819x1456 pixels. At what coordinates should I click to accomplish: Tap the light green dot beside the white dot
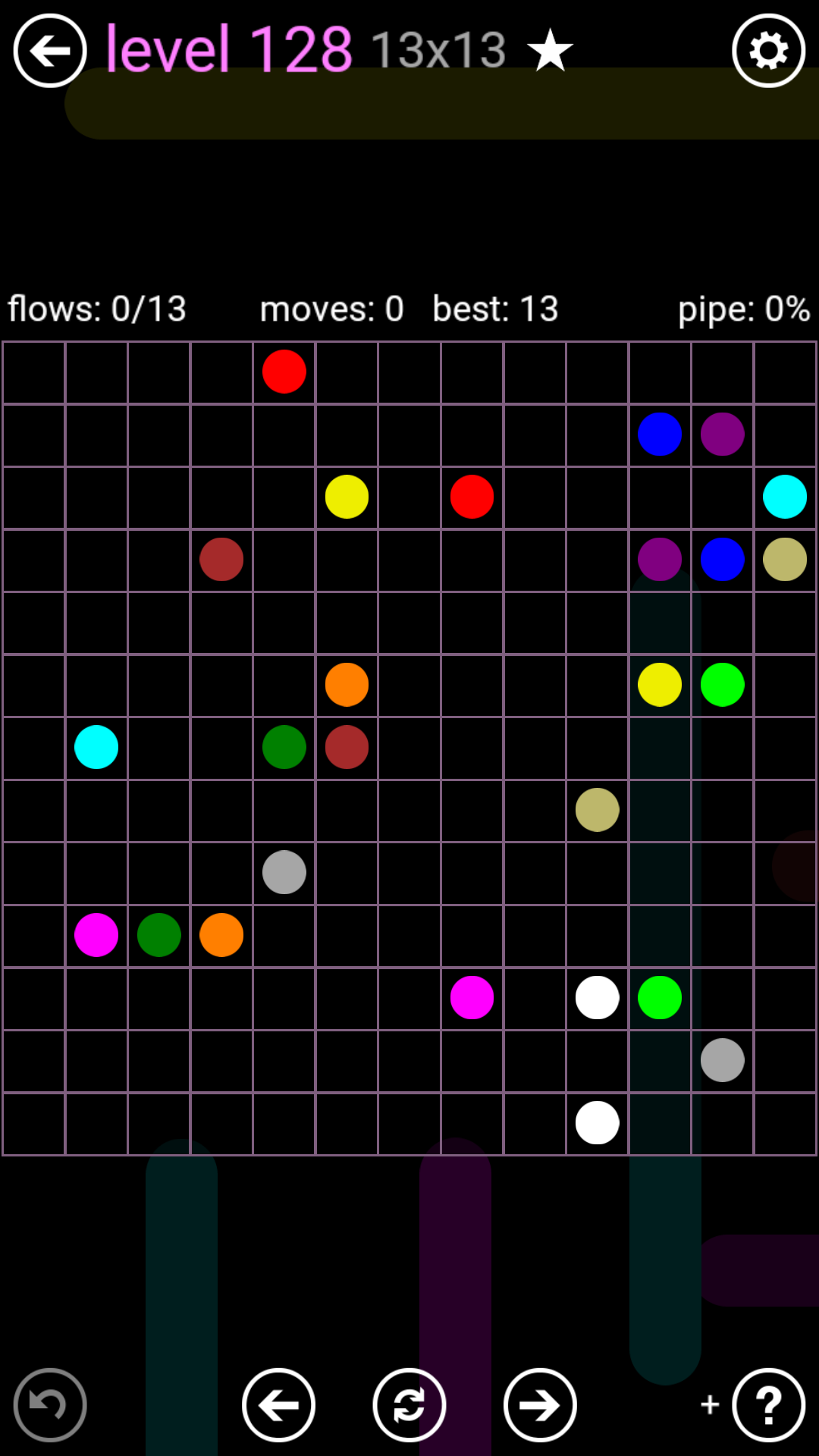click(660, 997)
